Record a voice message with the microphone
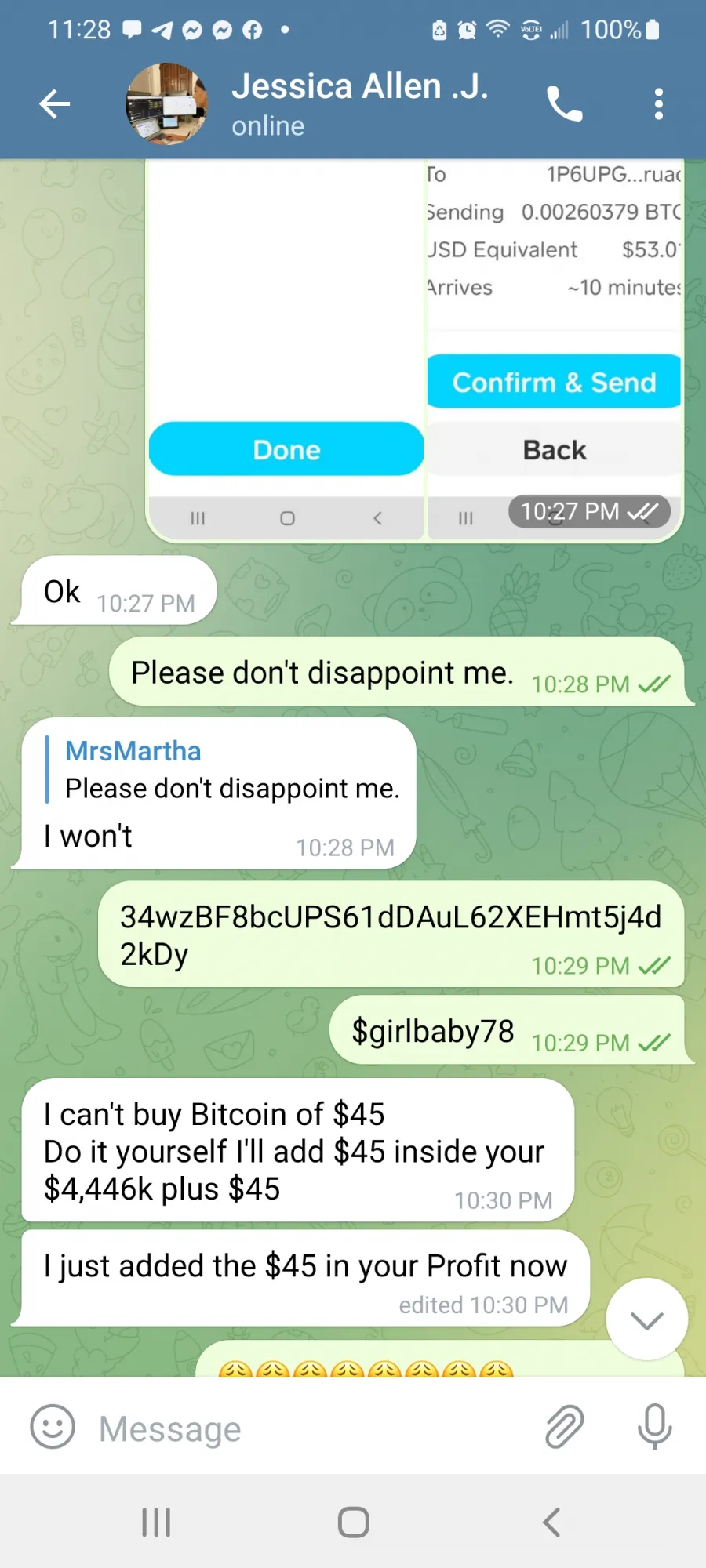The height and width of the screenshot is (1568, 706). pos(654,1426)
